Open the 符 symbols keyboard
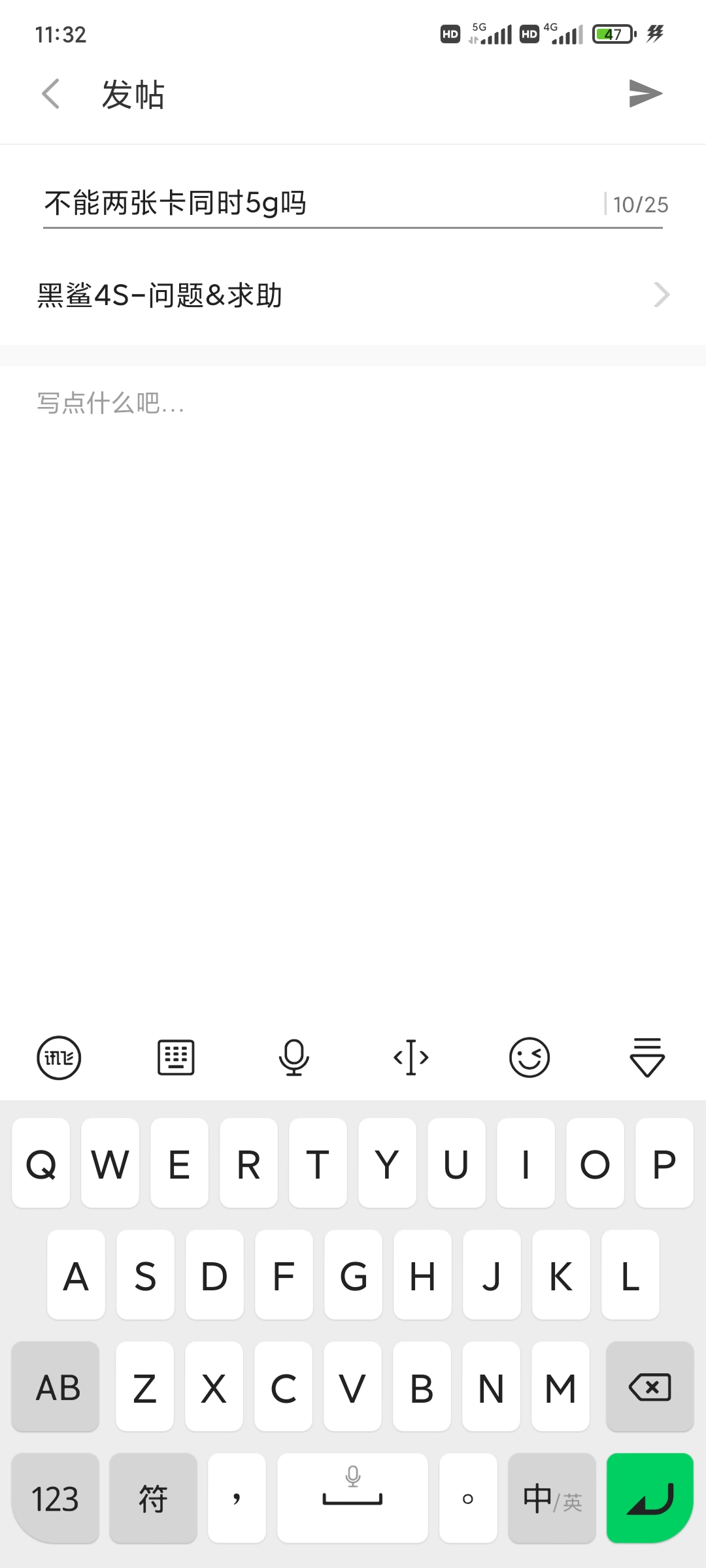This screenshot has width=706, height=1568. coord(153,1498)
